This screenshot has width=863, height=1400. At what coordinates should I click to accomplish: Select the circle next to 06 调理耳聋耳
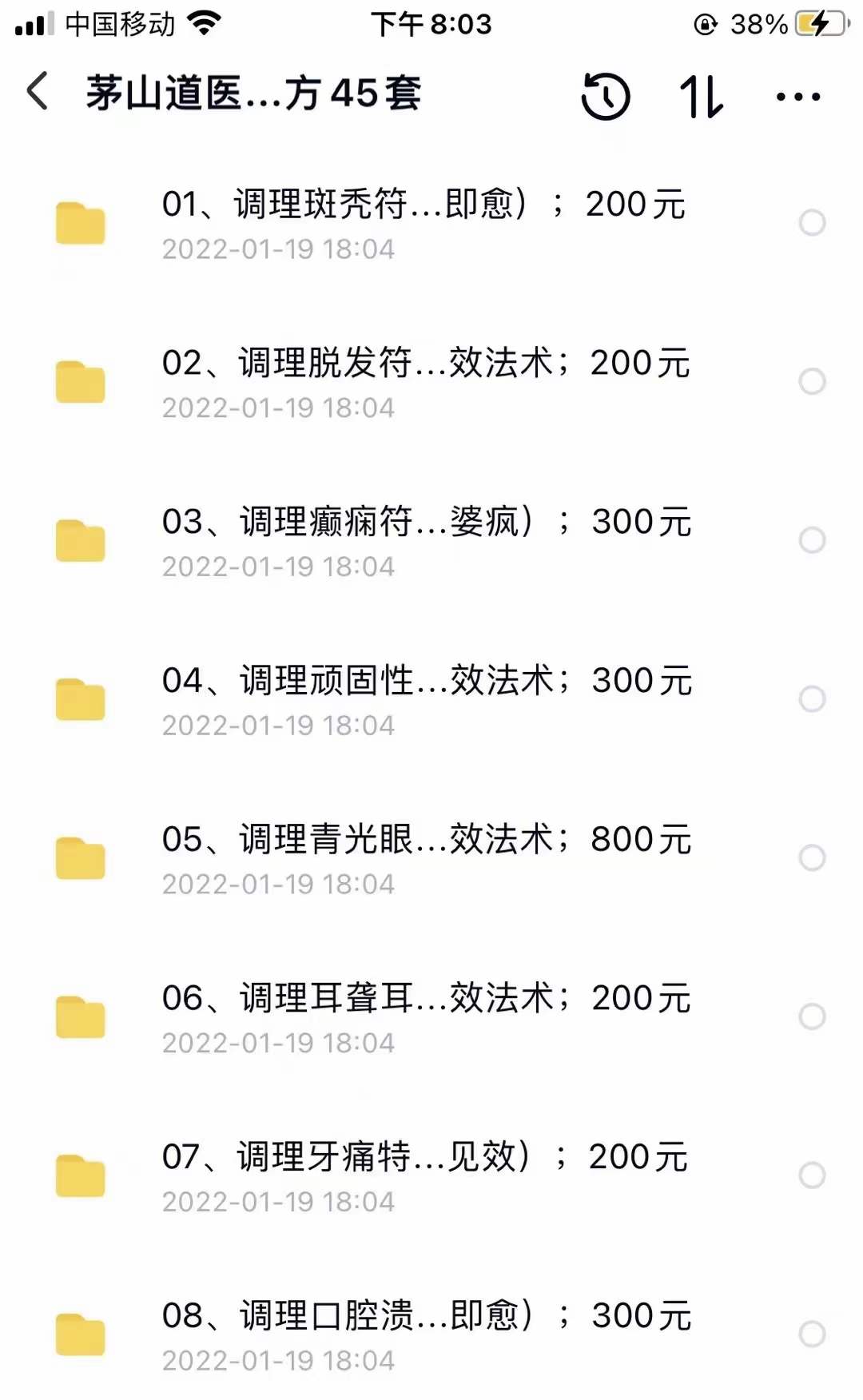(813, 1016)
